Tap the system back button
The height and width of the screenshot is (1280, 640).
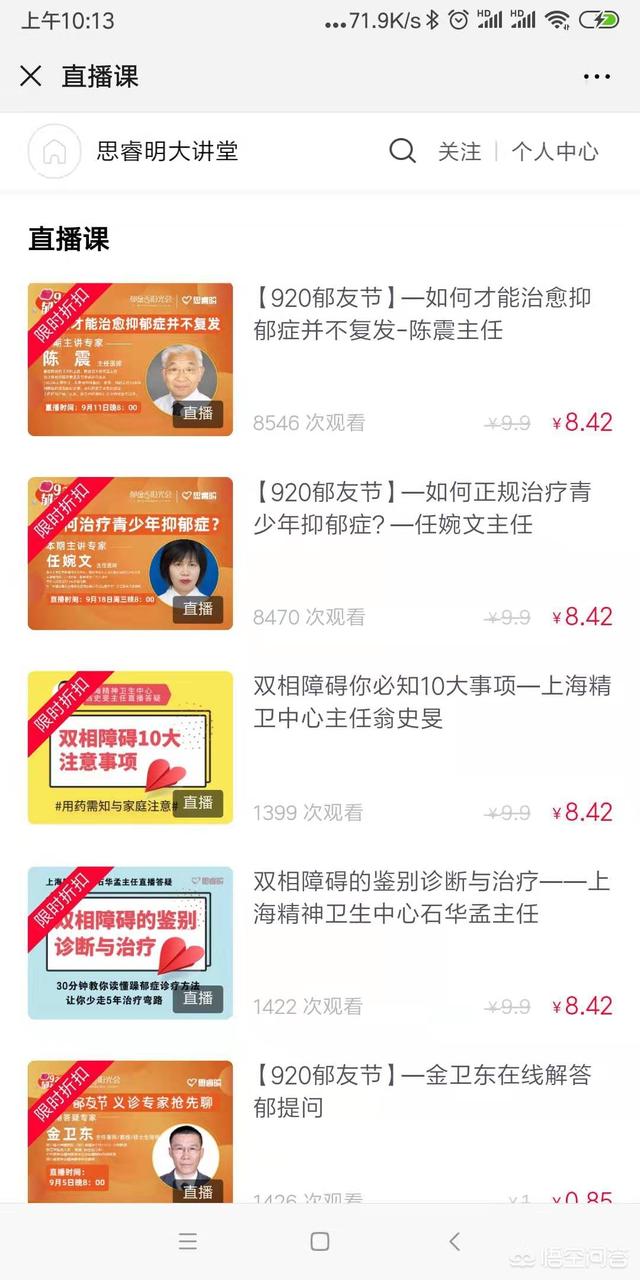pyautogui.click(x=454, y=1241)
